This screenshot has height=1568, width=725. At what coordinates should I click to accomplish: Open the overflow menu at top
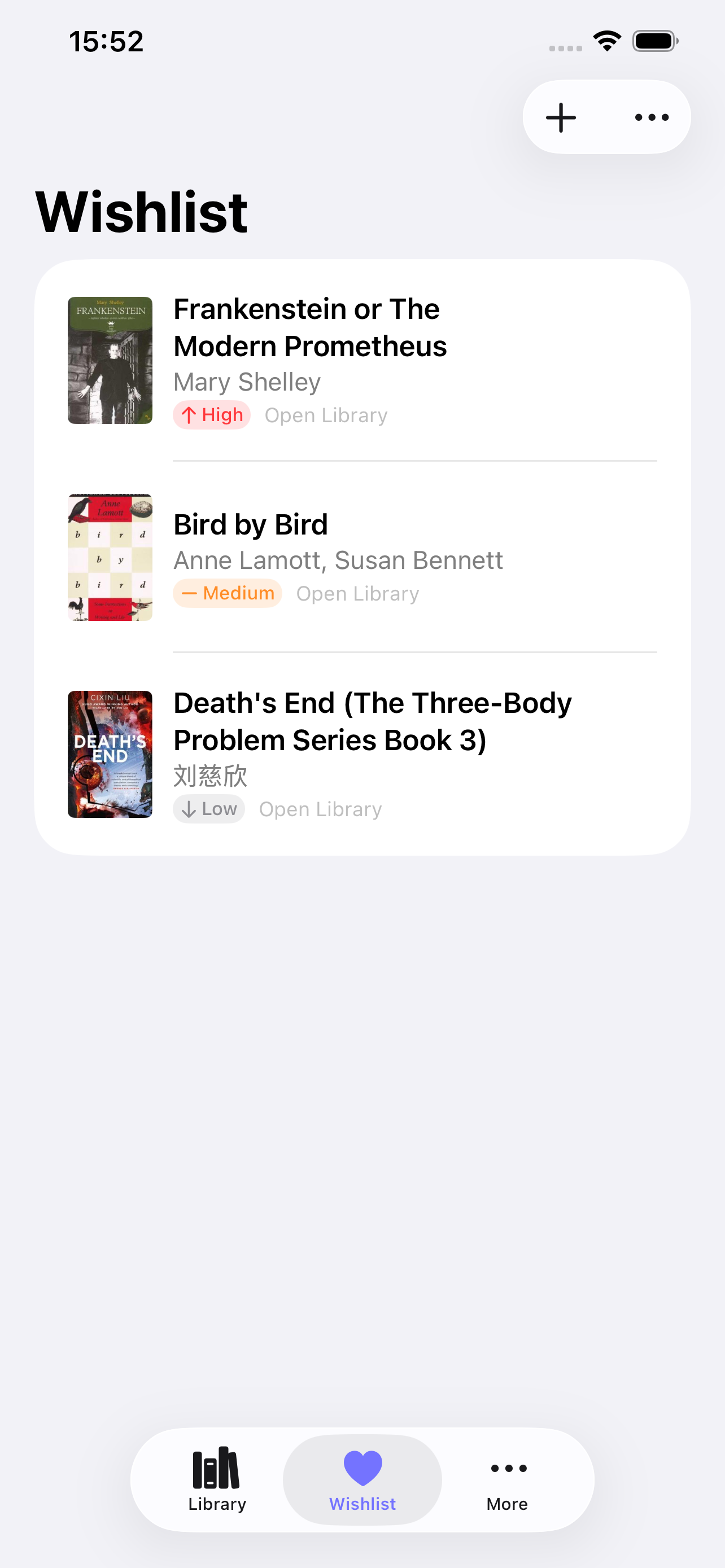click(x=652, y=117)
